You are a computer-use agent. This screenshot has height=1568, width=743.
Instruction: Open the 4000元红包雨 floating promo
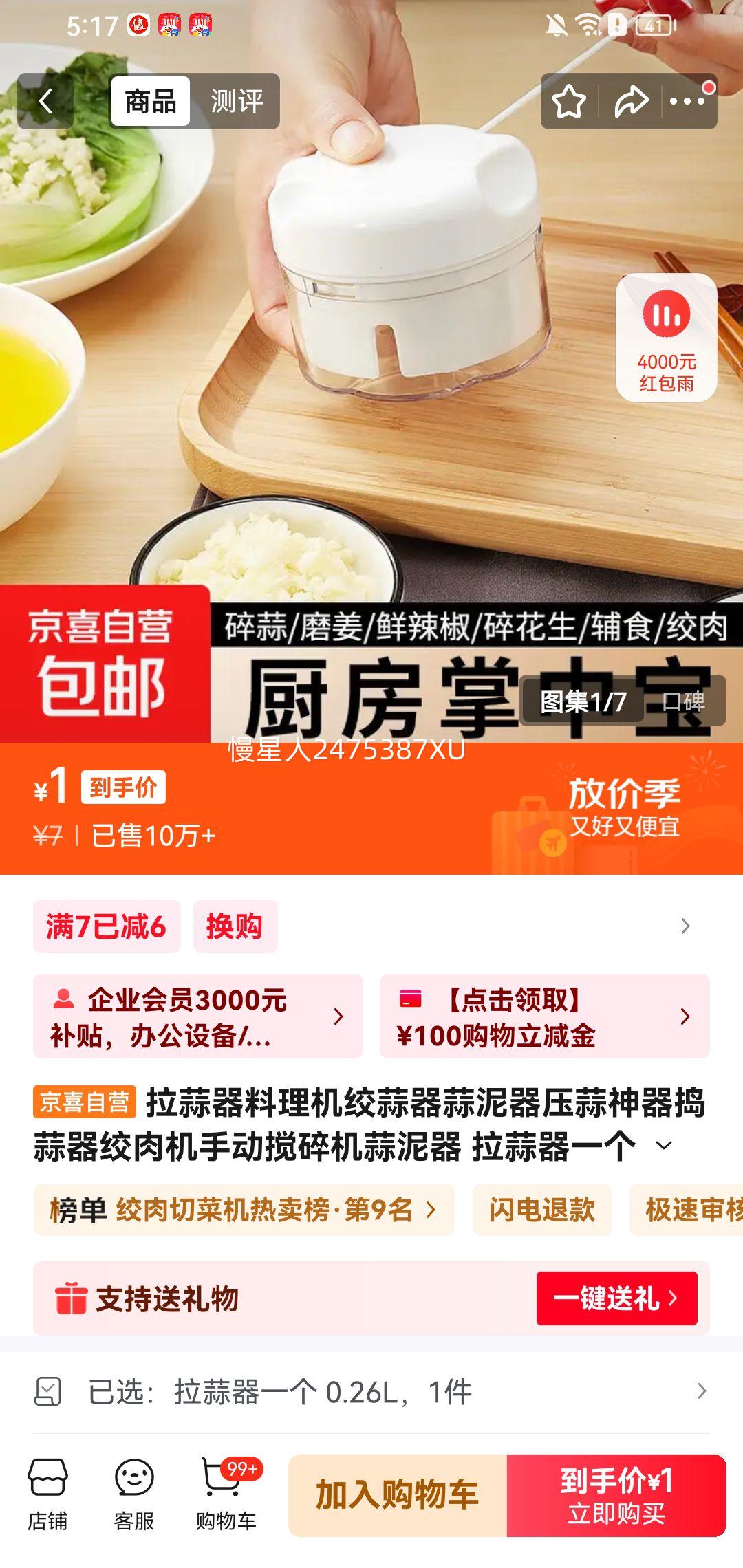(x=666, y=338)
